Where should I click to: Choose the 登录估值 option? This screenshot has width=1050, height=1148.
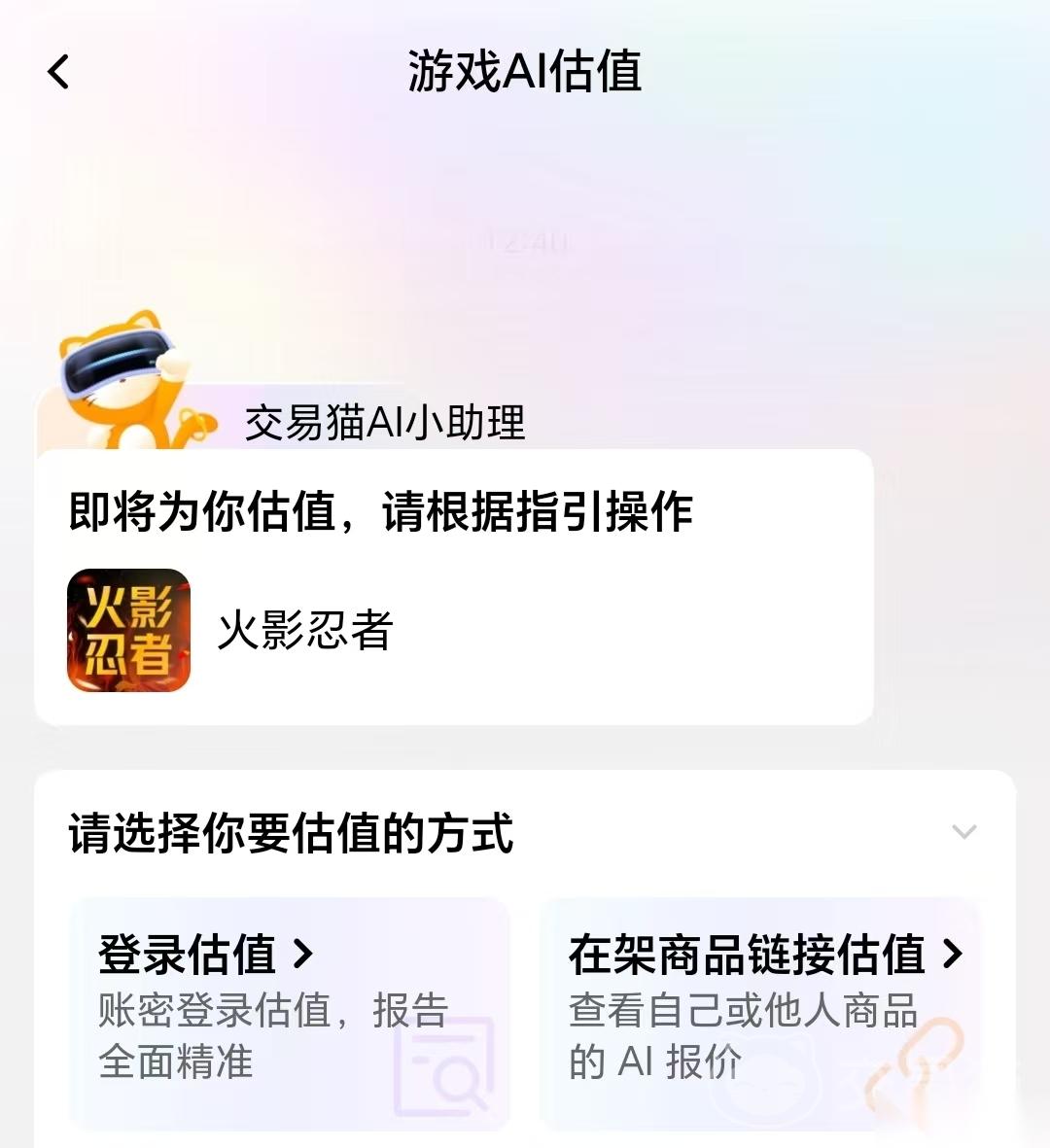click(289, 1011)
